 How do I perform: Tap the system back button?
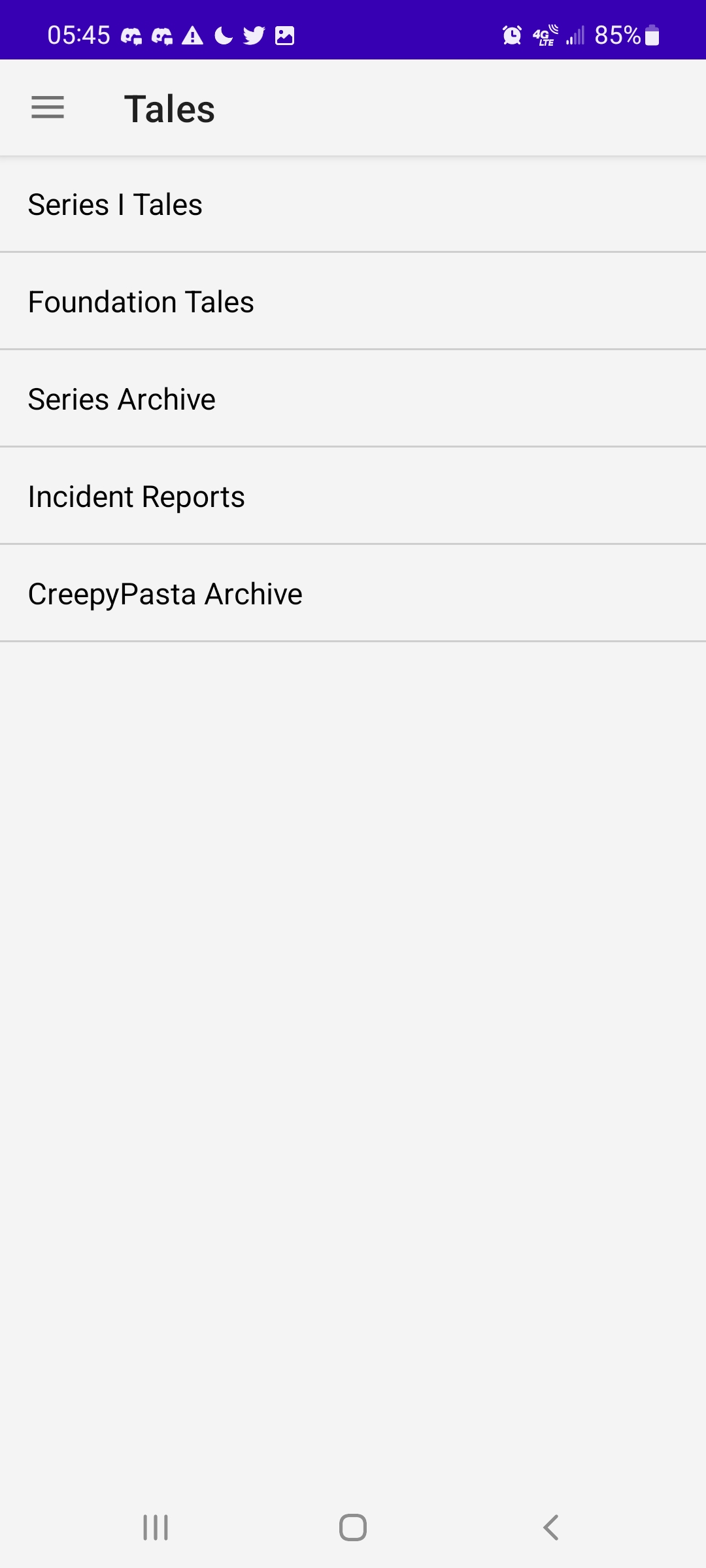[550, 1527]
